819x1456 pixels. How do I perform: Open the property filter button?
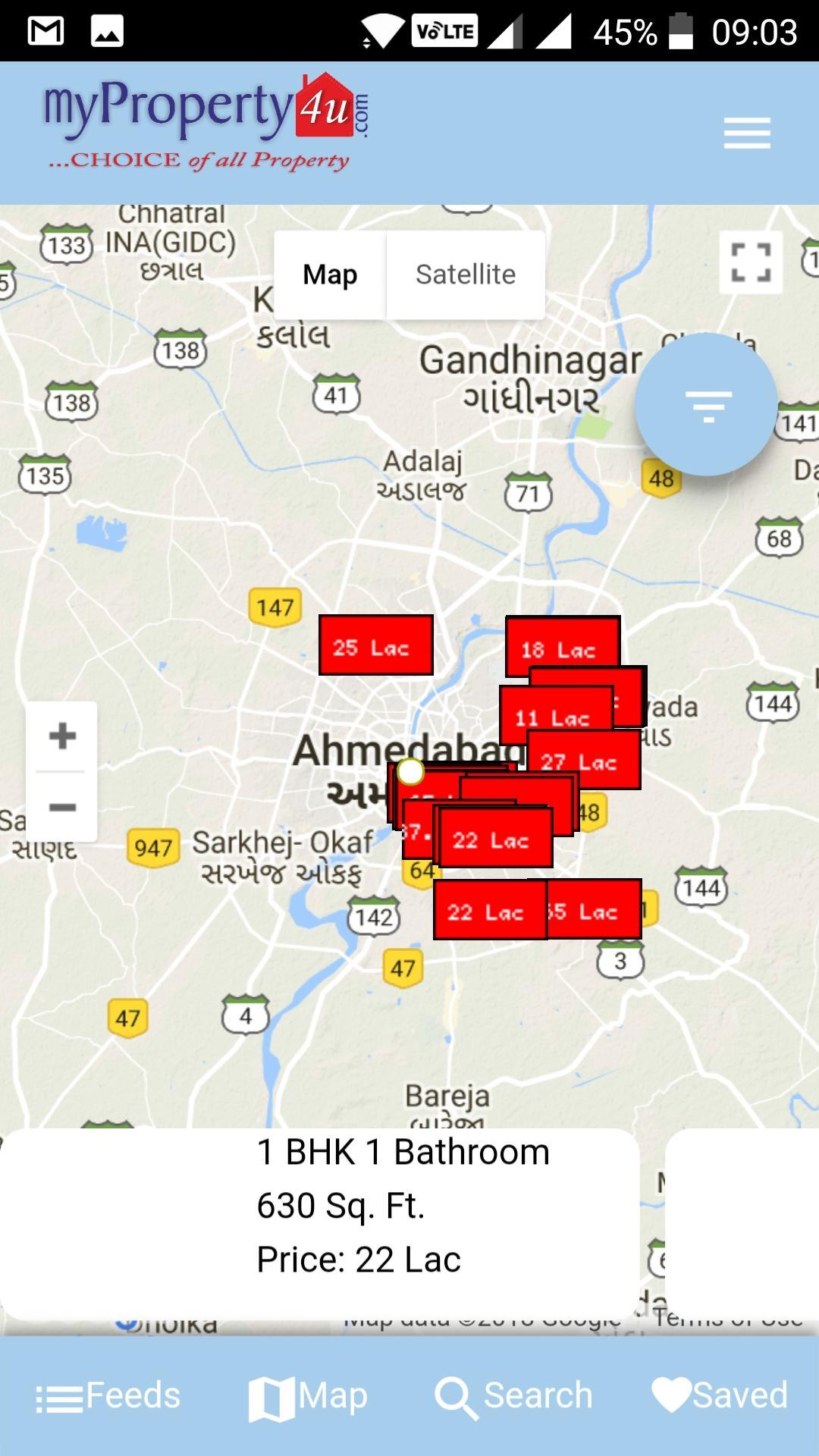707,405
